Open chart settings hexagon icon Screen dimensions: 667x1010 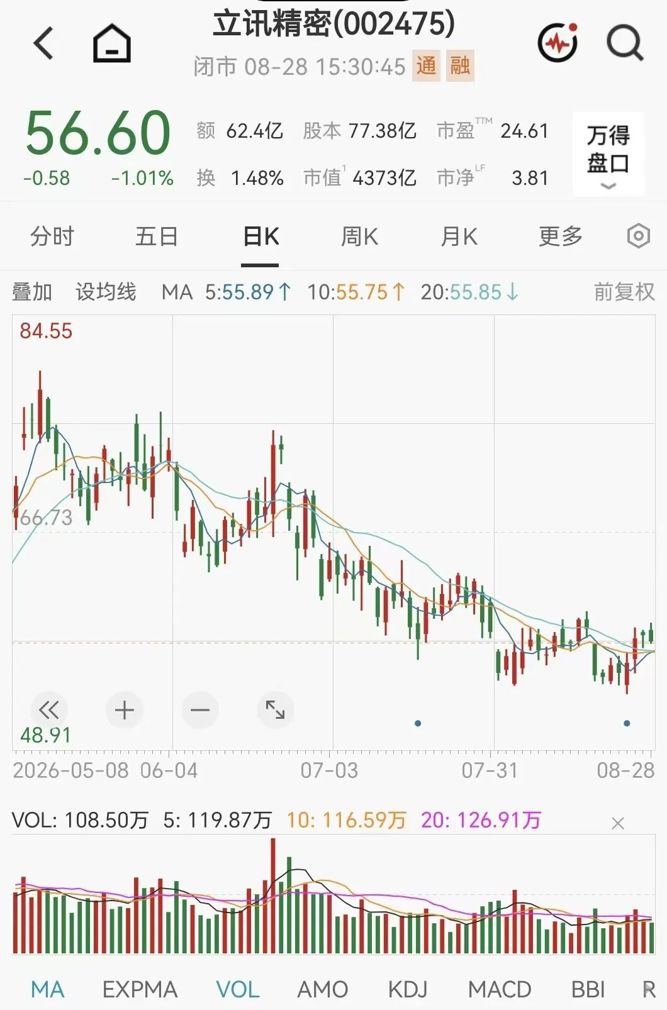(638, 236)
